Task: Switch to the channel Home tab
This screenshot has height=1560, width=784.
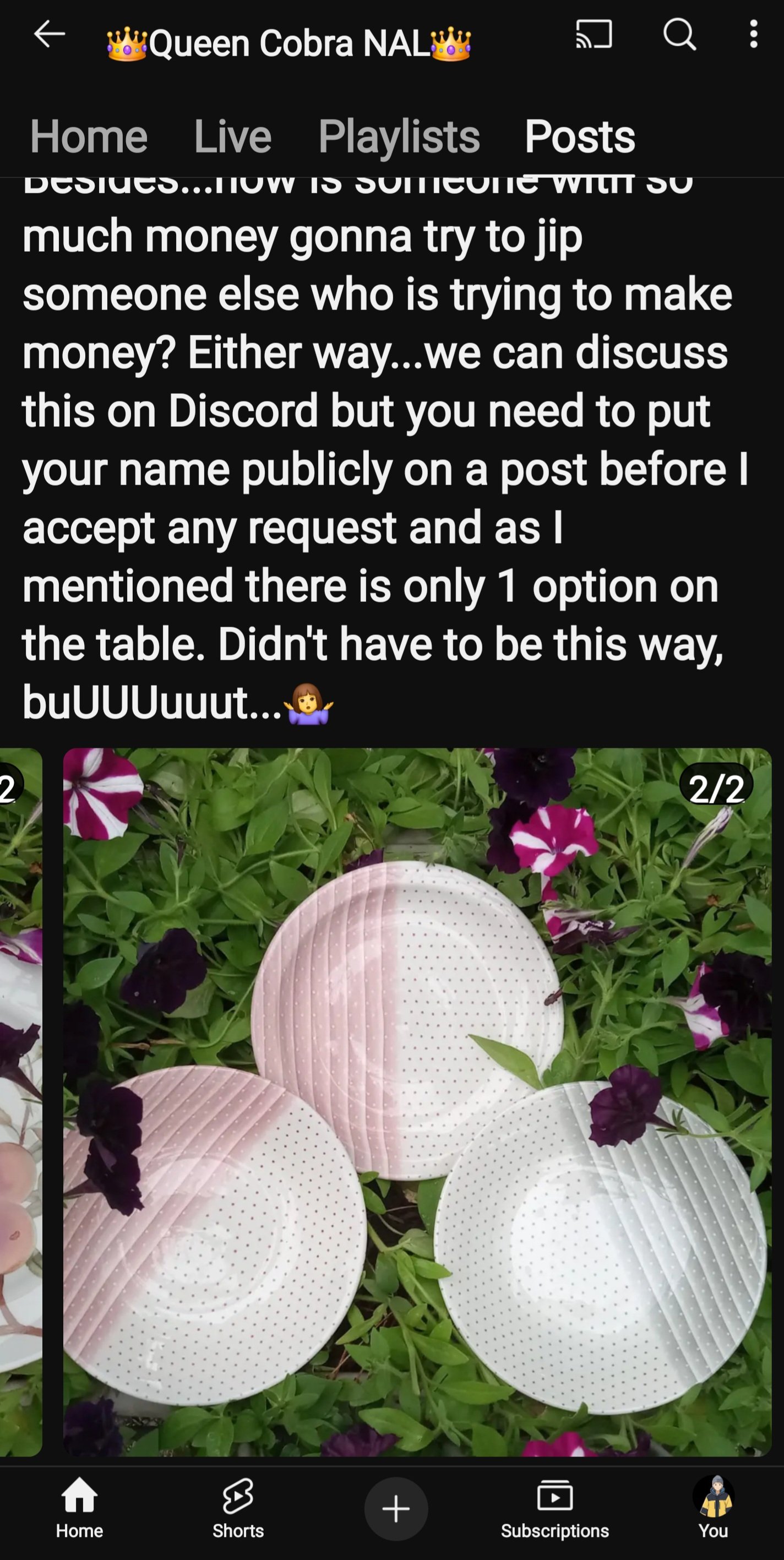Action: (89, 136)
